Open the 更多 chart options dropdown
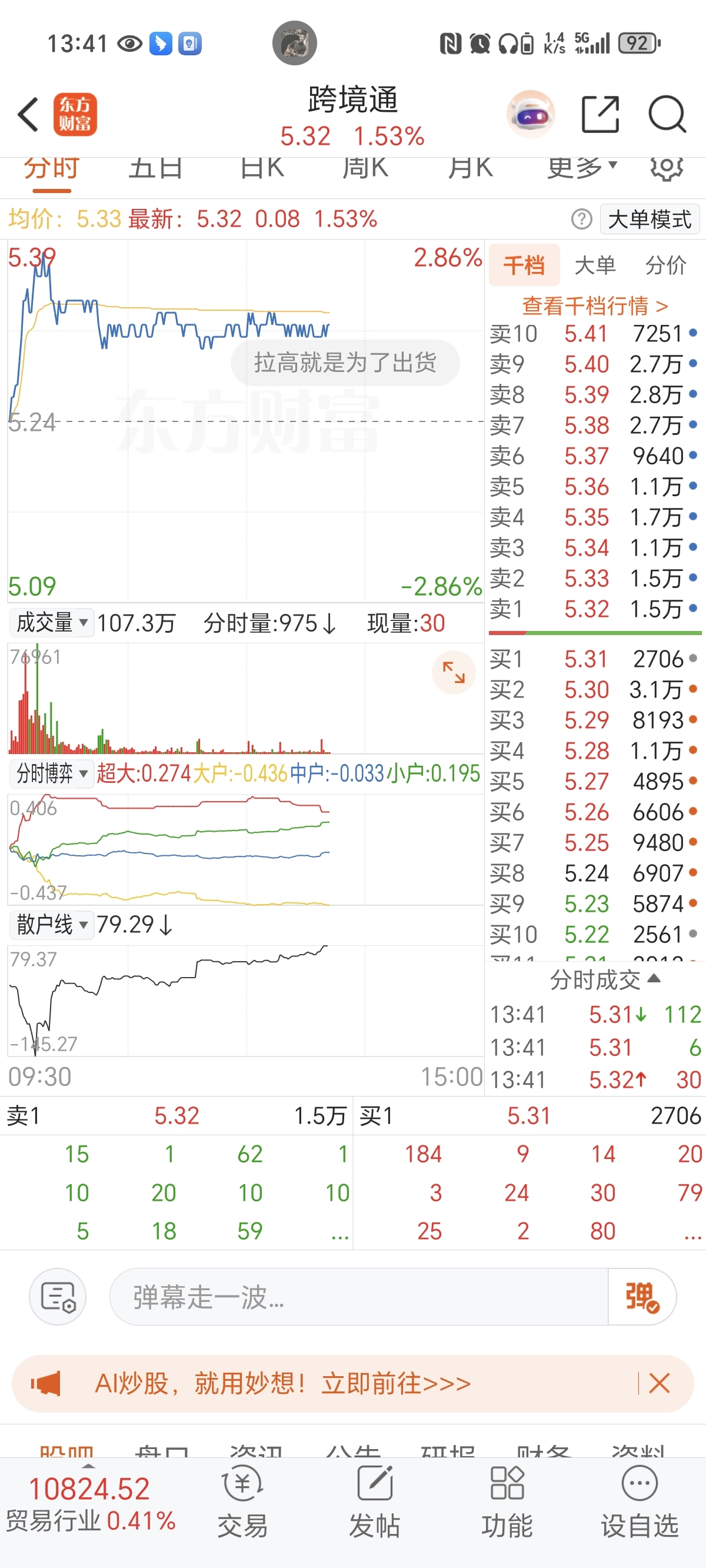Image resolution: width=706 pixels, height=1568 pixels. pyautogui.click(x=582, y=168)
